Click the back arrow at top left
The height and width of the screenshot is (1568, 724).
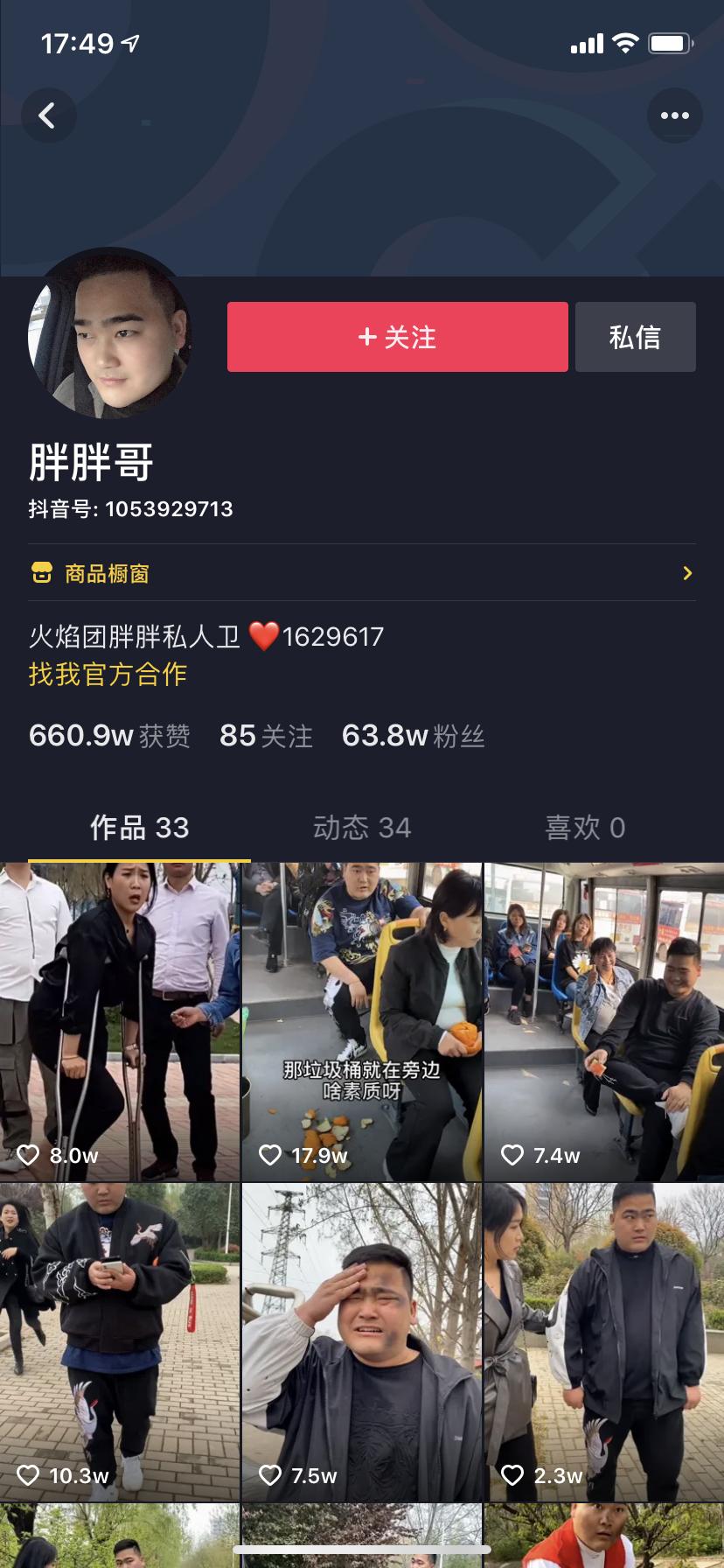click(49, 115)
